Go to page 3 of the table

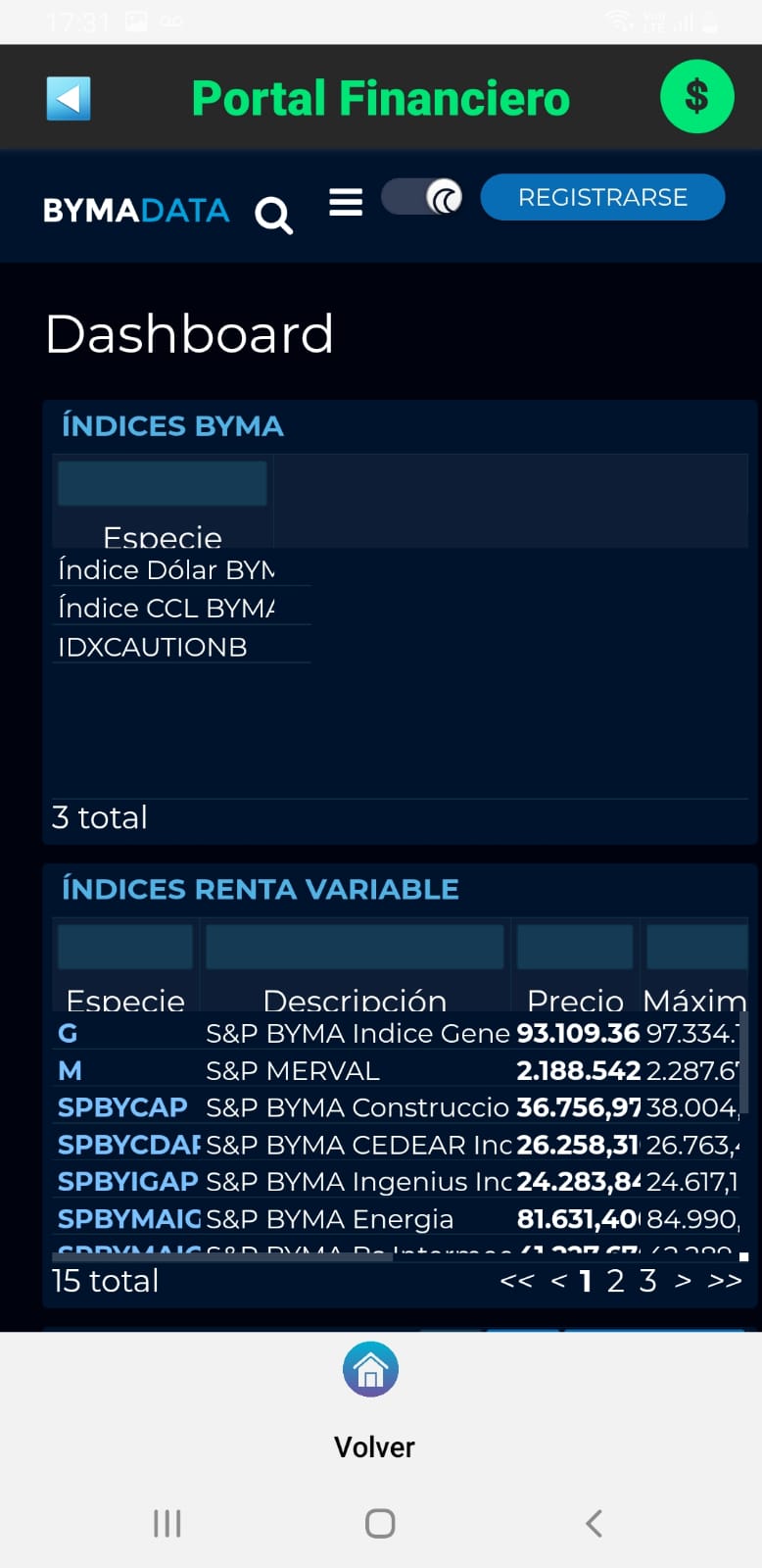(647, 1281)
